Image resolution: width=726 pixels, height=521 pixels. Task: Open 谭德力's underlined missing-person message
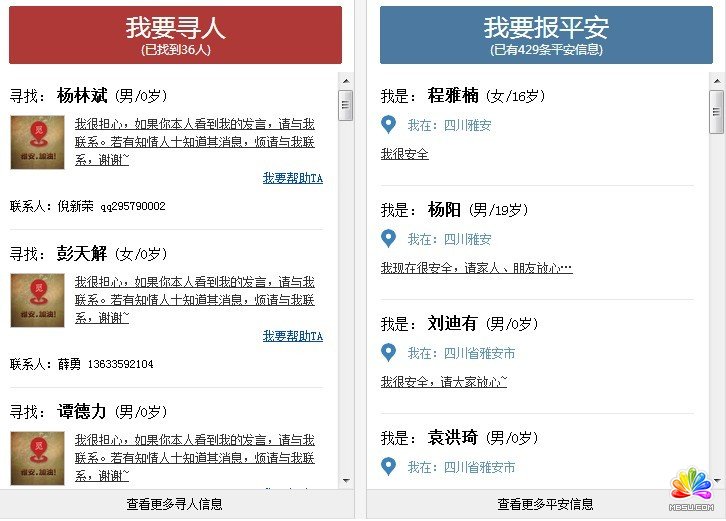tap(194, 456)
